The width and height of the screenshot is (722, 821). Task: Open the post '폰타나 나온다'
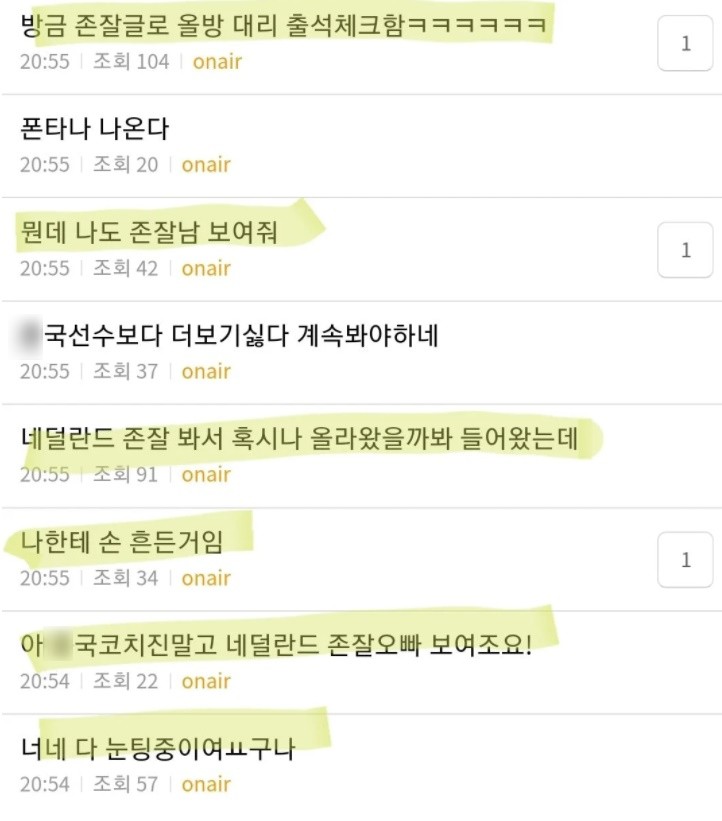pos(95,128)
